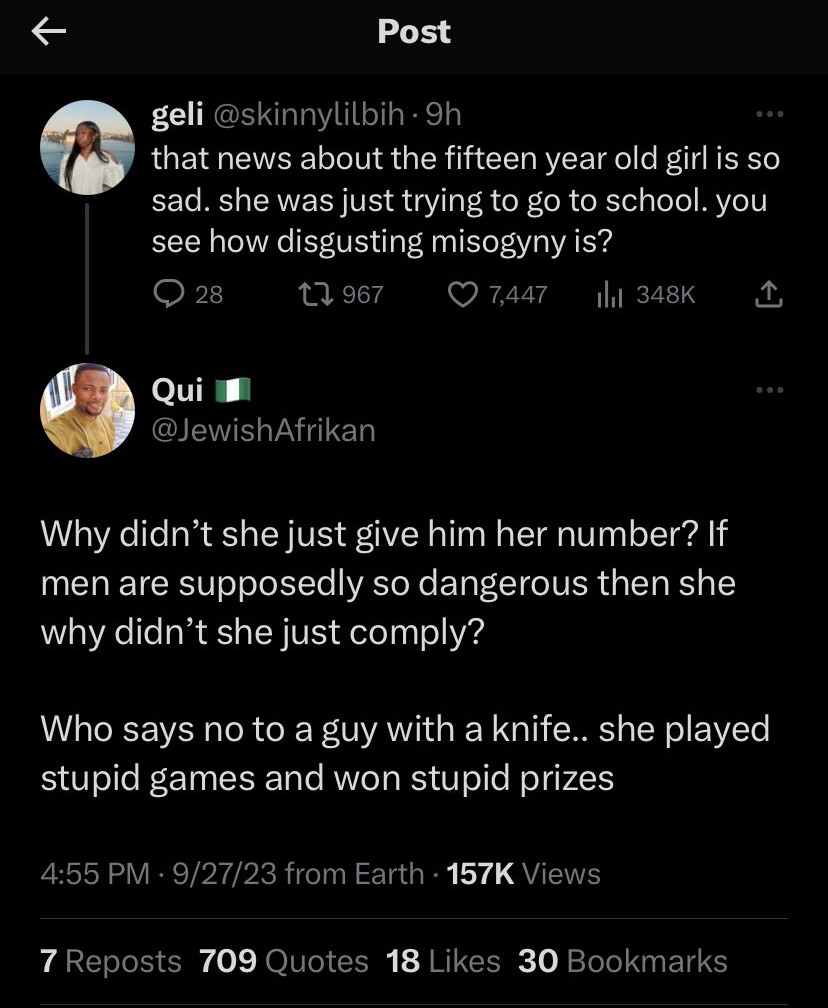Screen dimensions: 828x1008
Task: View the 7 Reposts list
Action: pyautogui.click(x=111, y=961)
